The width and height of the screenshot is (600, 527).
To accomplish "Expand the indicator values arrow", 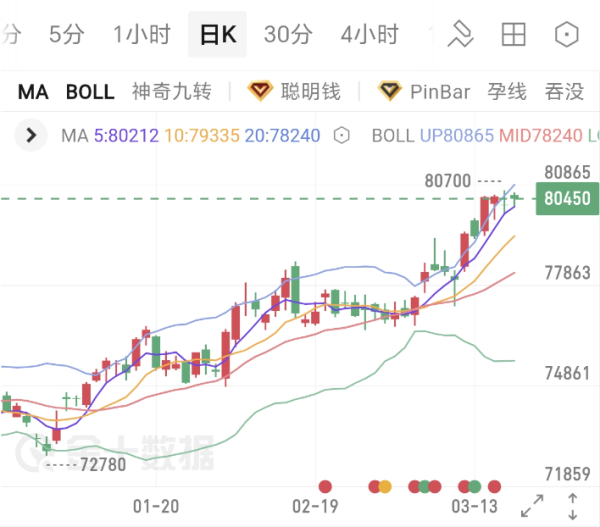I will tap(31, 135).
